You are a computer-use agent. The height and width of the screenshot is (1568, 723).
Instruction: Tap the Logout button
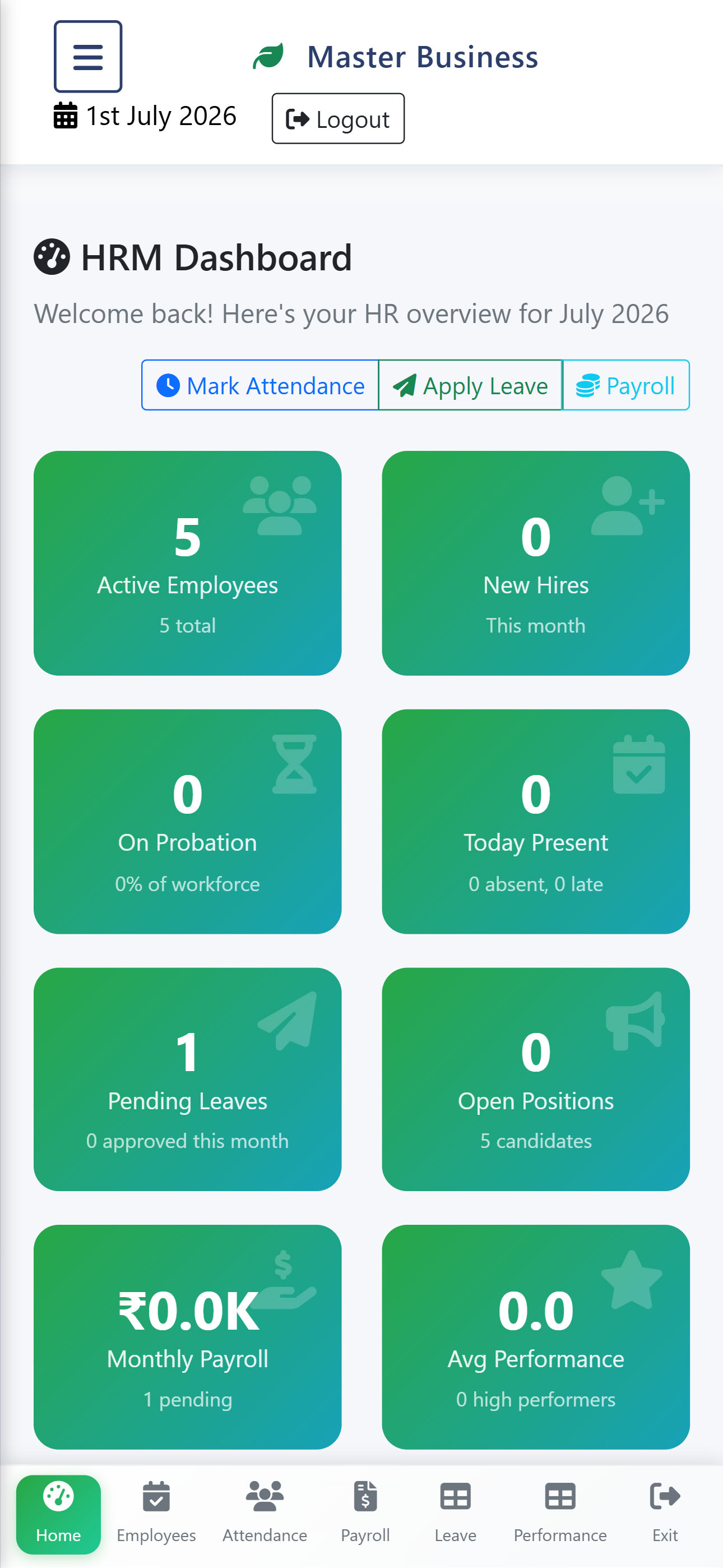338,119
